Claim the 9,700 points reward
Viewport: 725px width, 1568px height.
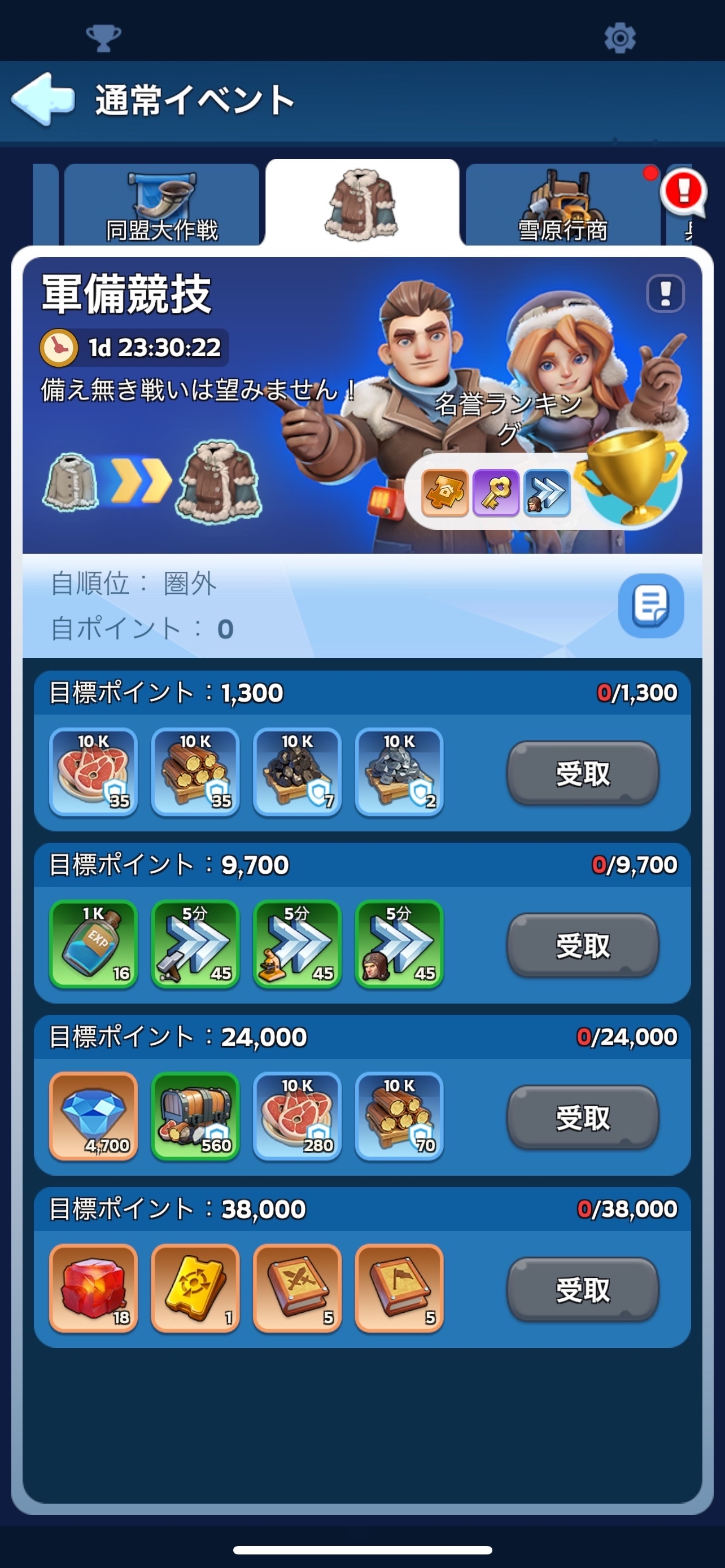(x=583, y=945)
